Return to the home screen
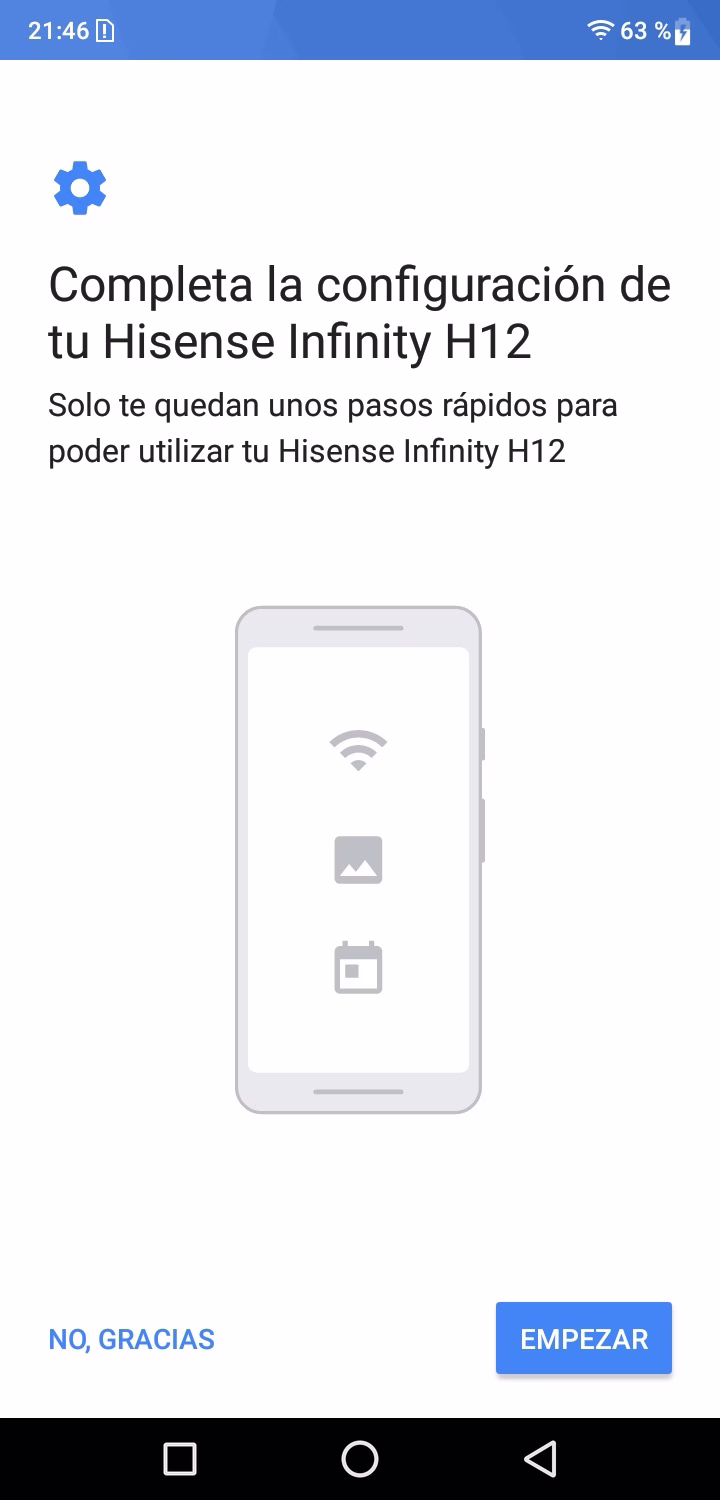Screen dimensions: 720x1500 [360, 1459]
